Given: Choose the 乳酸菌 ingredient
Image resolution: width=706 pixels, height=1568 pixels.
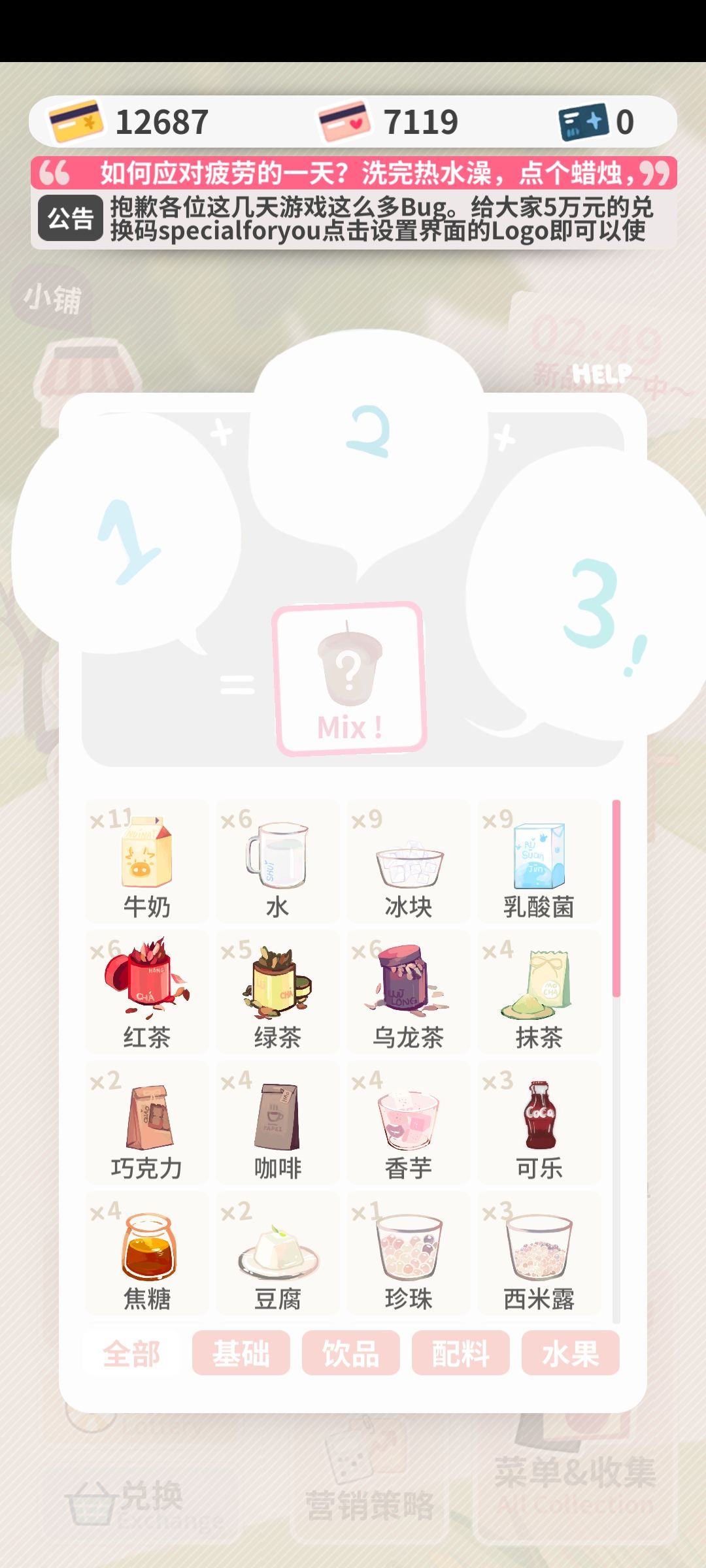Looking at the screenshot, I should [x=539, y=861].
